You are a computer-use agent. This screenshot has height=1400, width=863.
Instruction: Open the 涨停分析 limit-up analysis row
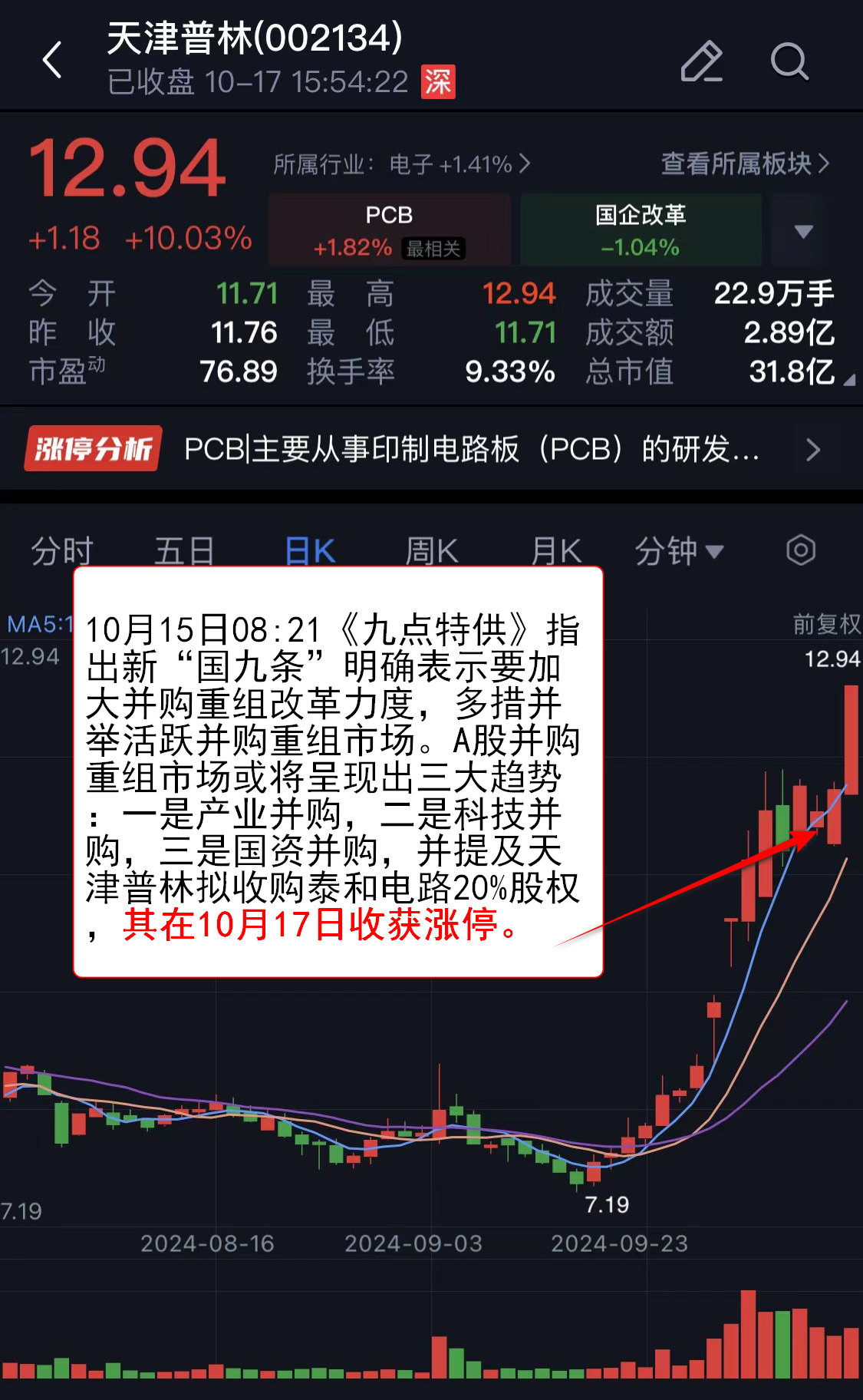[x=431, y=449]
